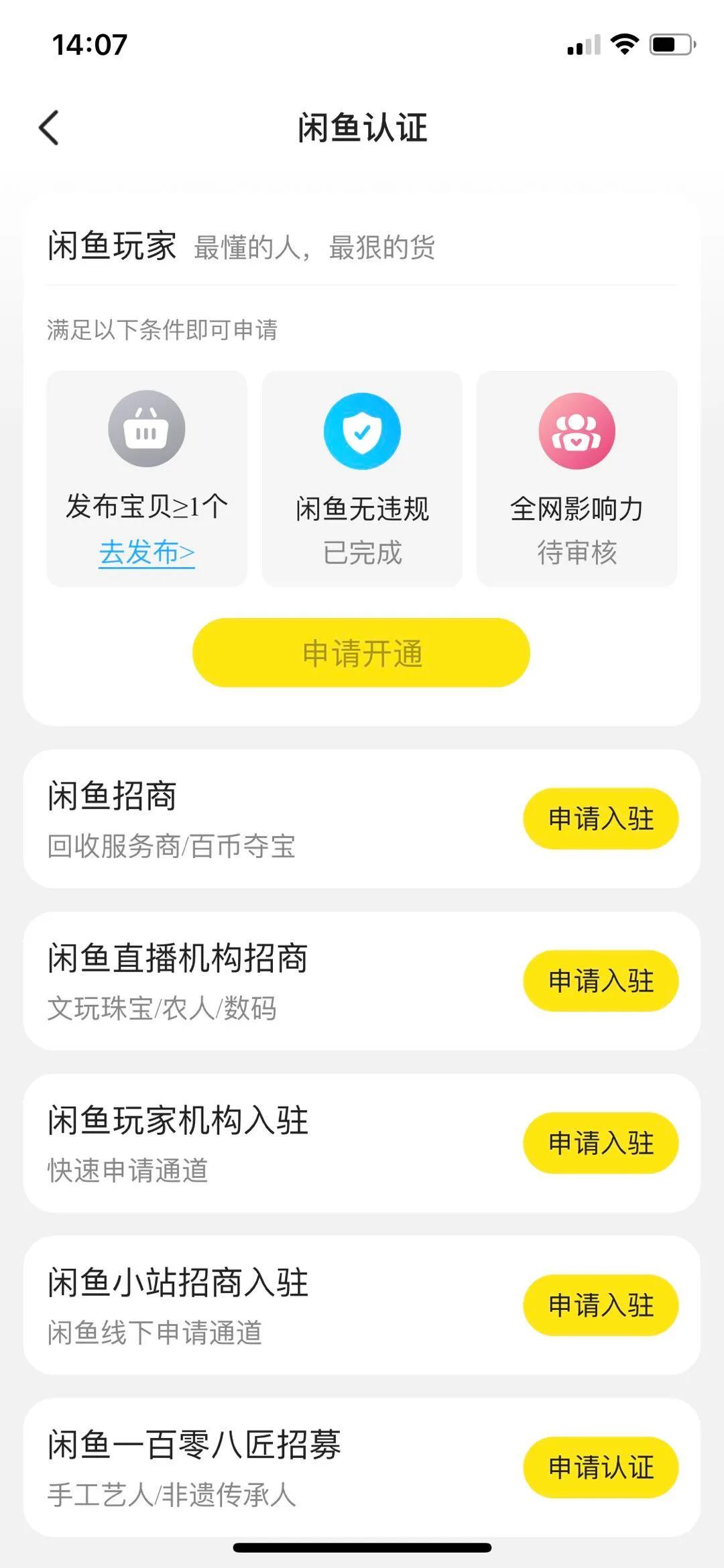This screenshot has width=724, height=1568.
Task: Tap 申请认证 for 闲鱼一百零八匠招募
Action: tap(600, 1467)
